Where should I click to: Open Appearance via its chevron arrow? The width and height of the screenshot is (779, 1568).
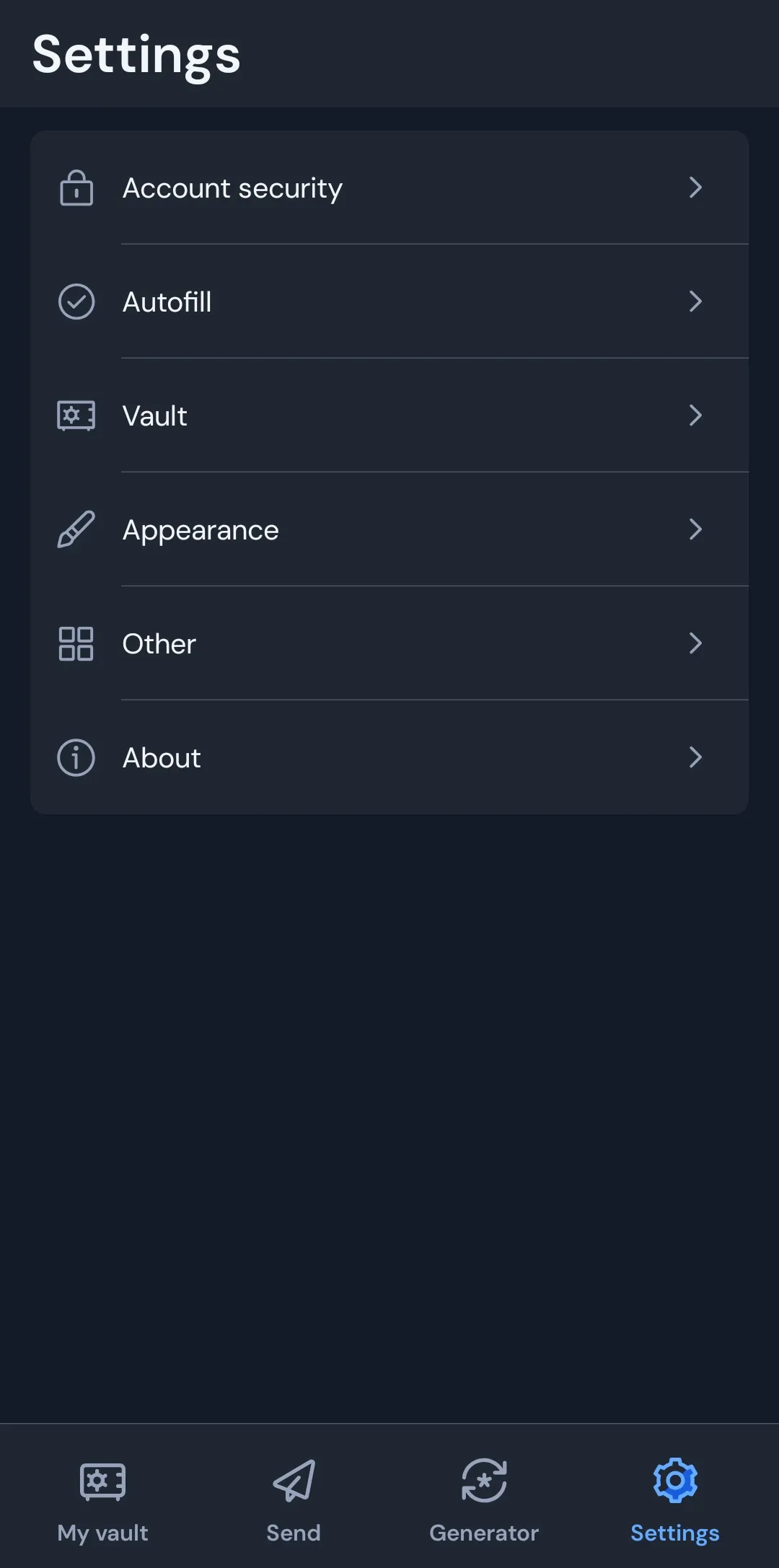pyautogui.click(x=695, y=529)
